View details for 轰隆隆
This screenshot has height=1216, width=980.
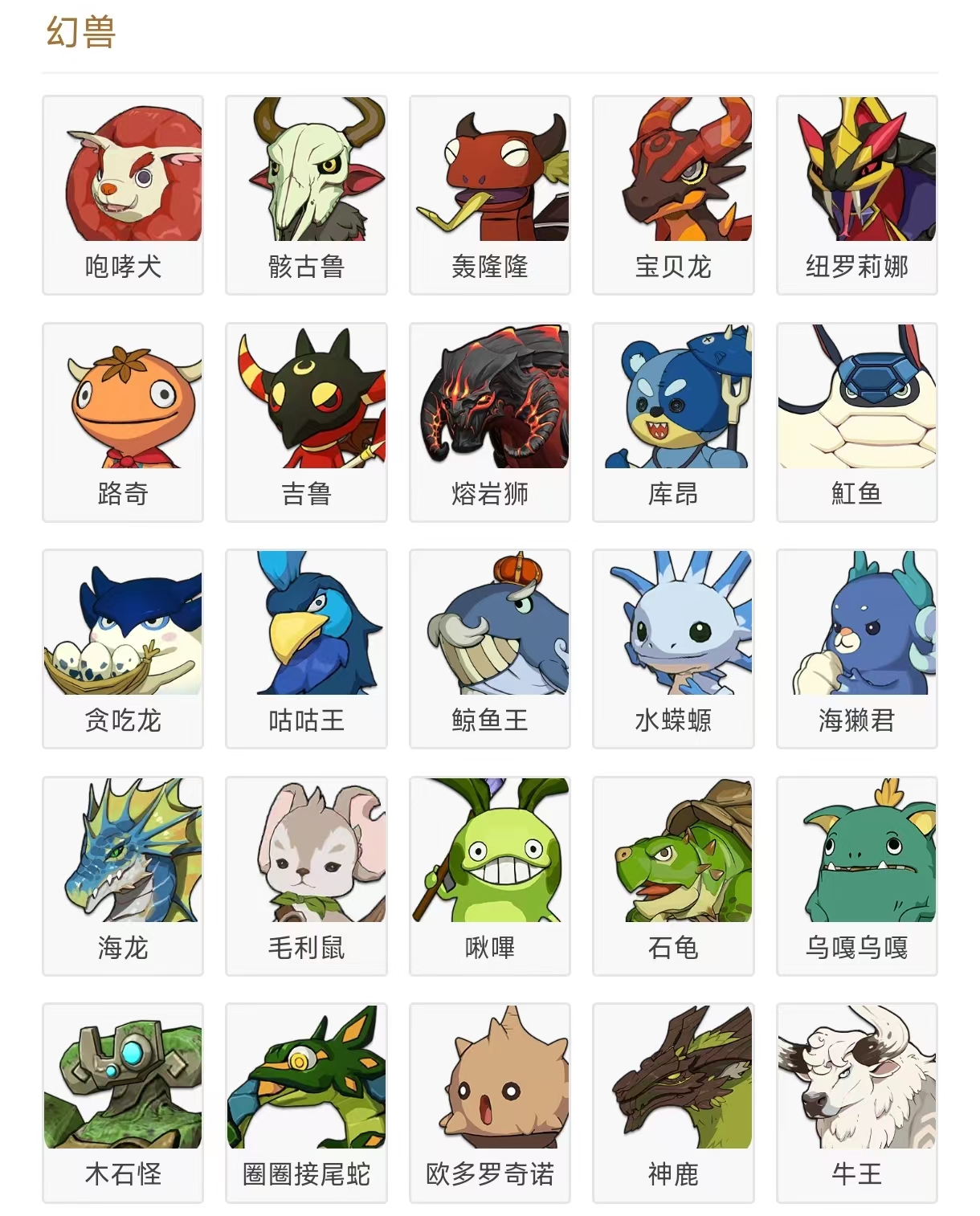tap(490, 195)
